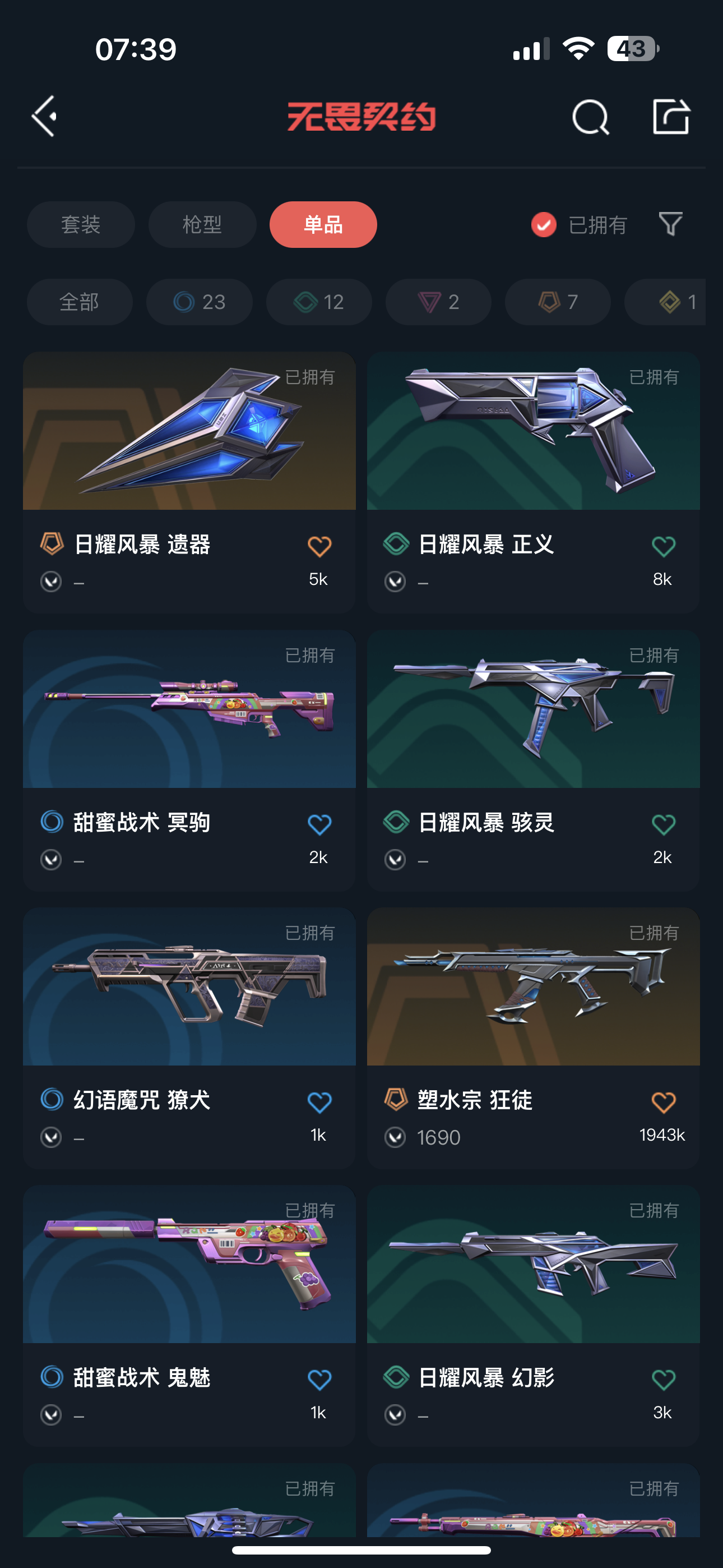Open the 幻语魔咒 獠犬 skin card
The image size is (723, 1568).
point(189,1038)
